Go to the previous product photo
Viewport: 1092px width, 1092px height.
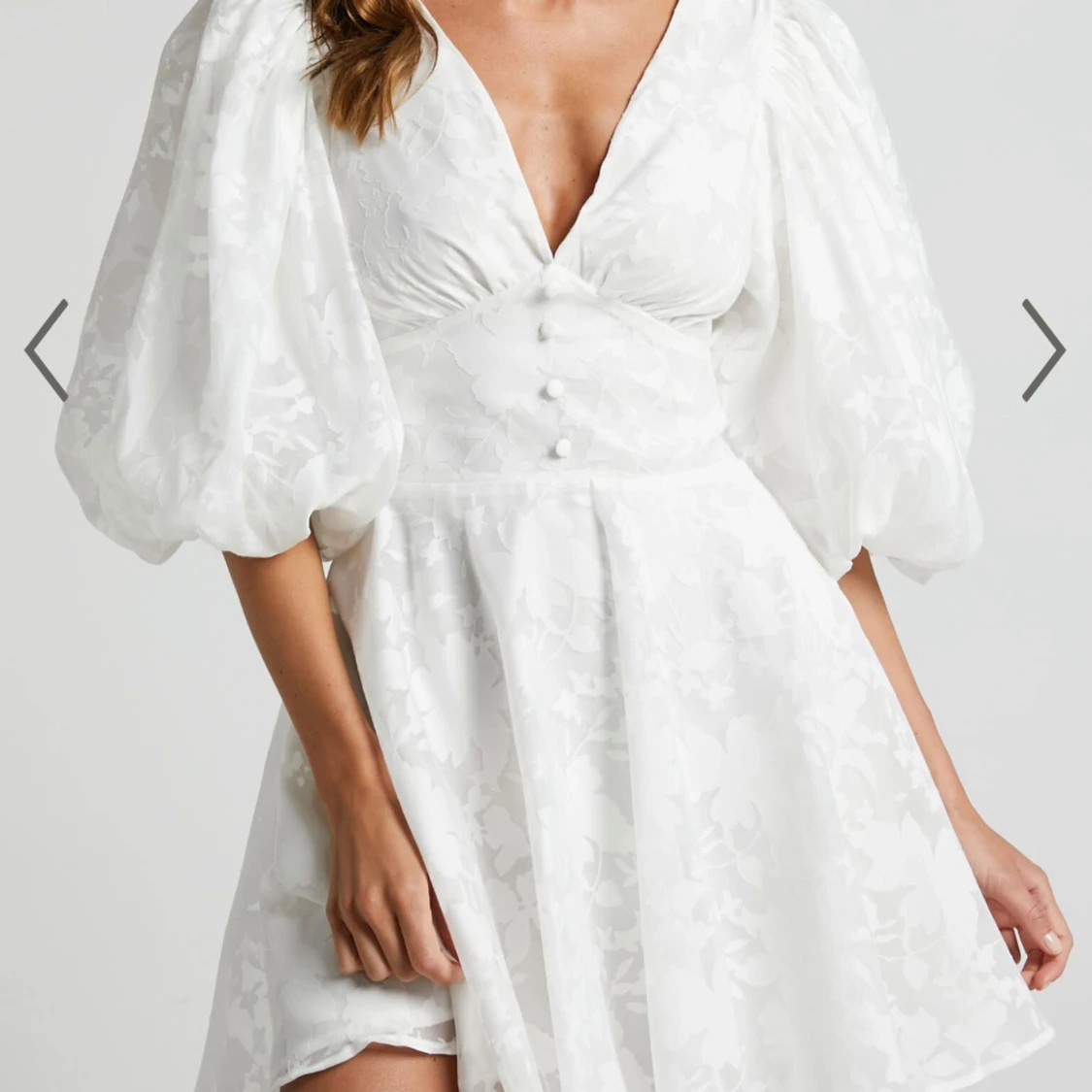coord(47,350)
